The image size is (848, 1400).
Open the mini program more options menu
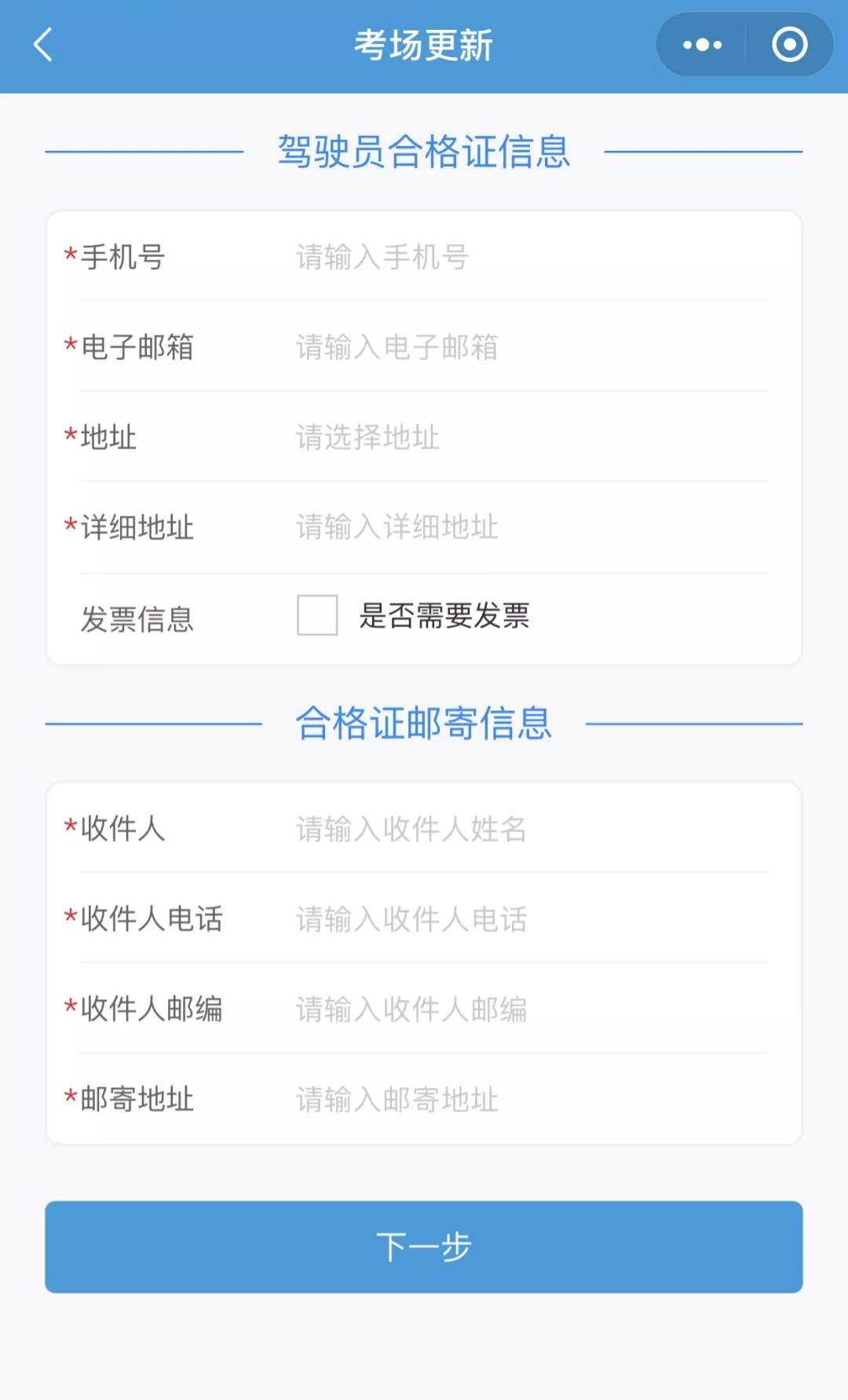[x=702, y=45]
